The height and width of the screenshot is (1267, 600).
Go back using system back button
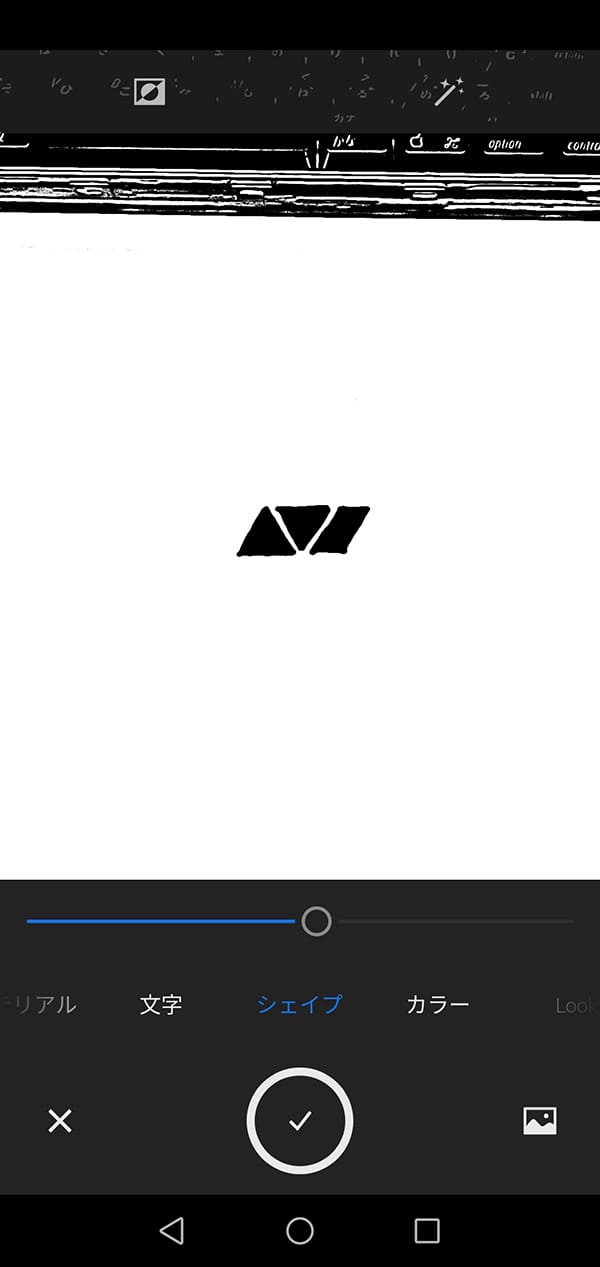point(172,1230)
